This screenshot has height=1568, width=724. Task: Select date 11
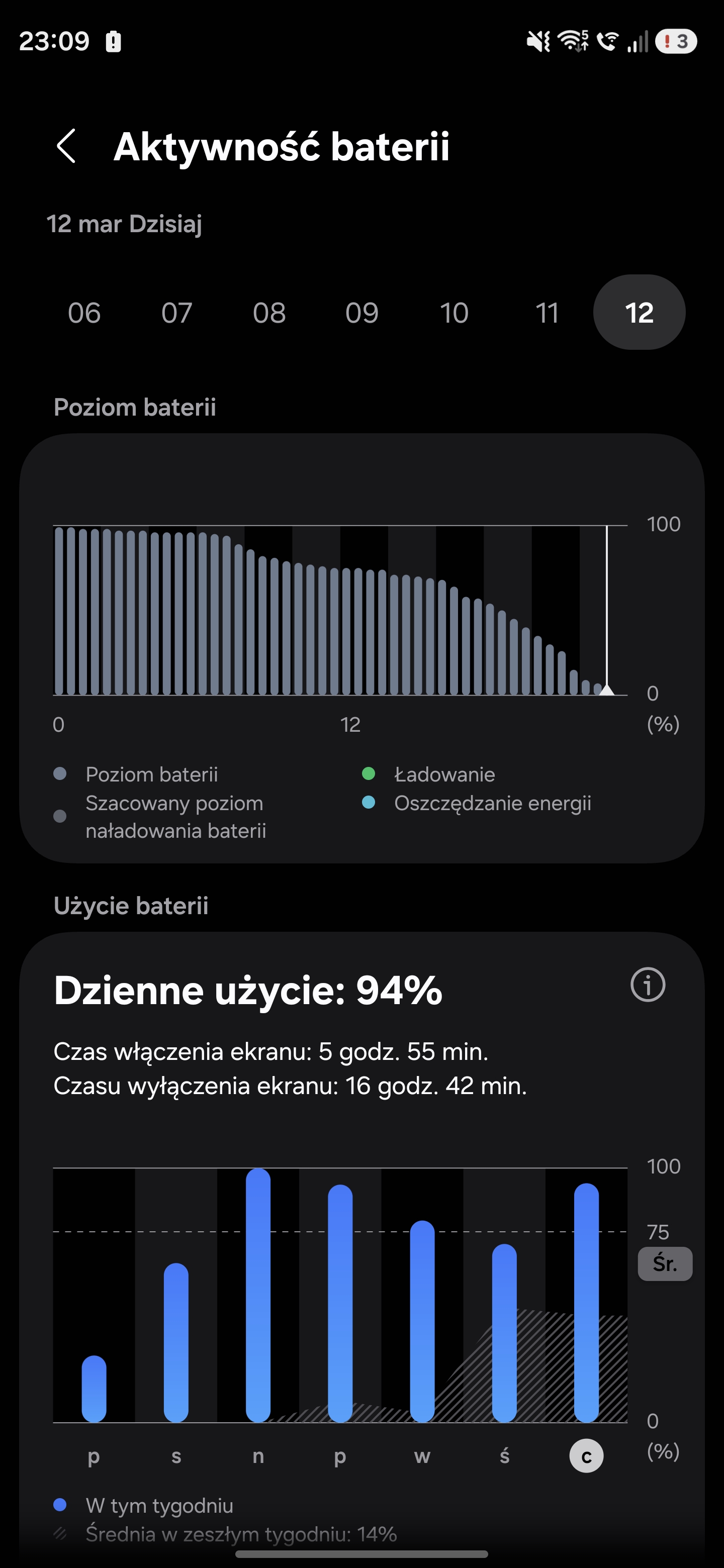point(547,312)
